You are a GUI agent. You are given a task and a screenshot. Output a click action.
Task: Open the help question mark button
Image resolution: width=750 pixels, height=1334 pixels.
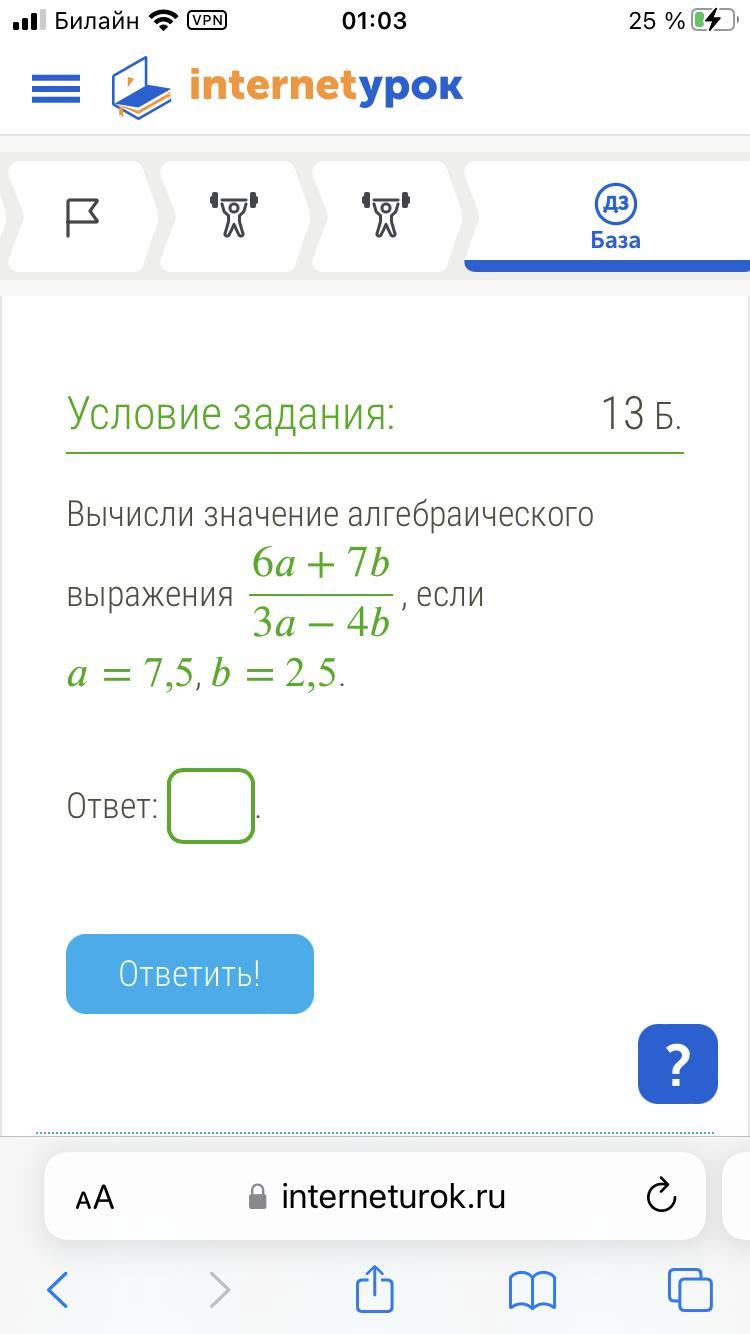click(x=677, y=1064)
